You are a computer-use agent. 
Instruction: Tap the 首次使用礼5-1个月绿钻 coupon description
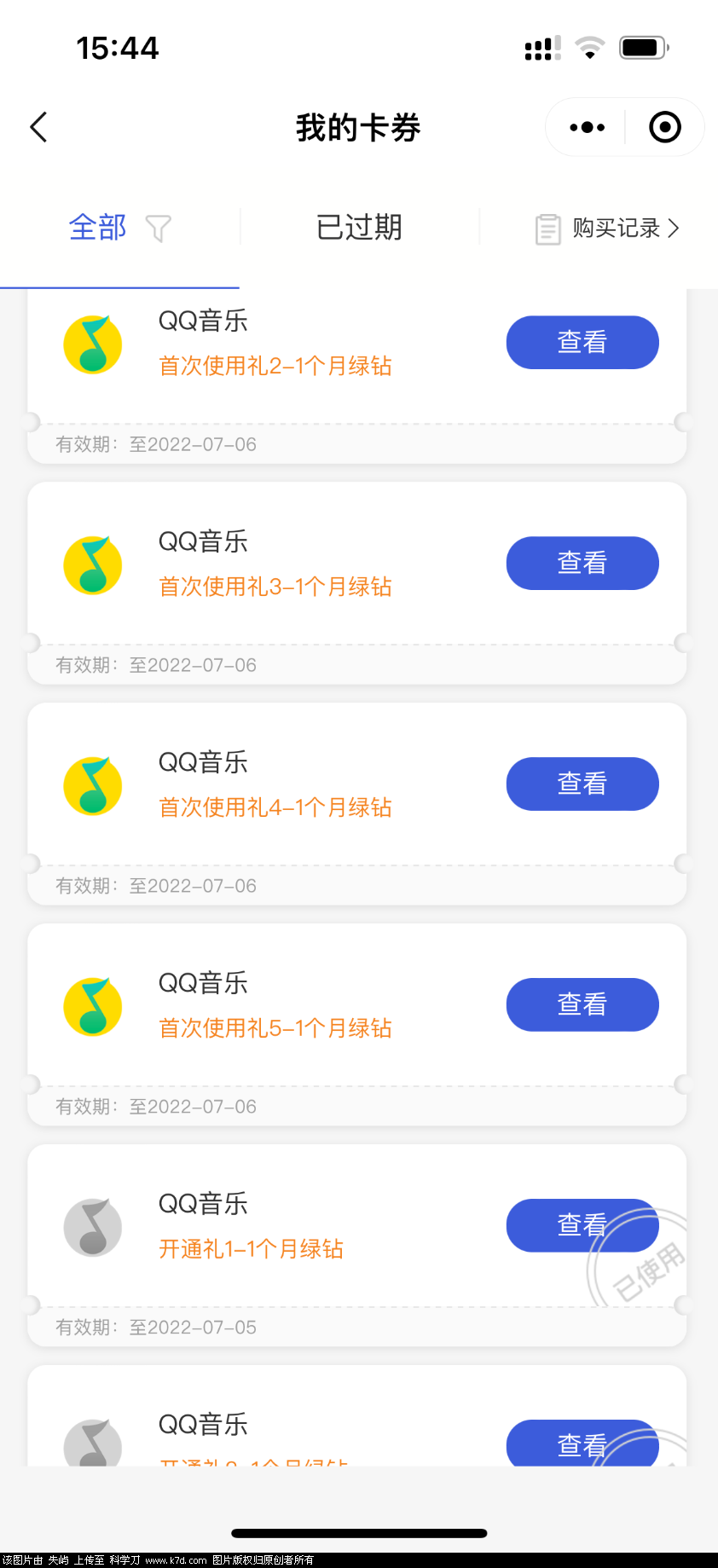coord(275,1027)
